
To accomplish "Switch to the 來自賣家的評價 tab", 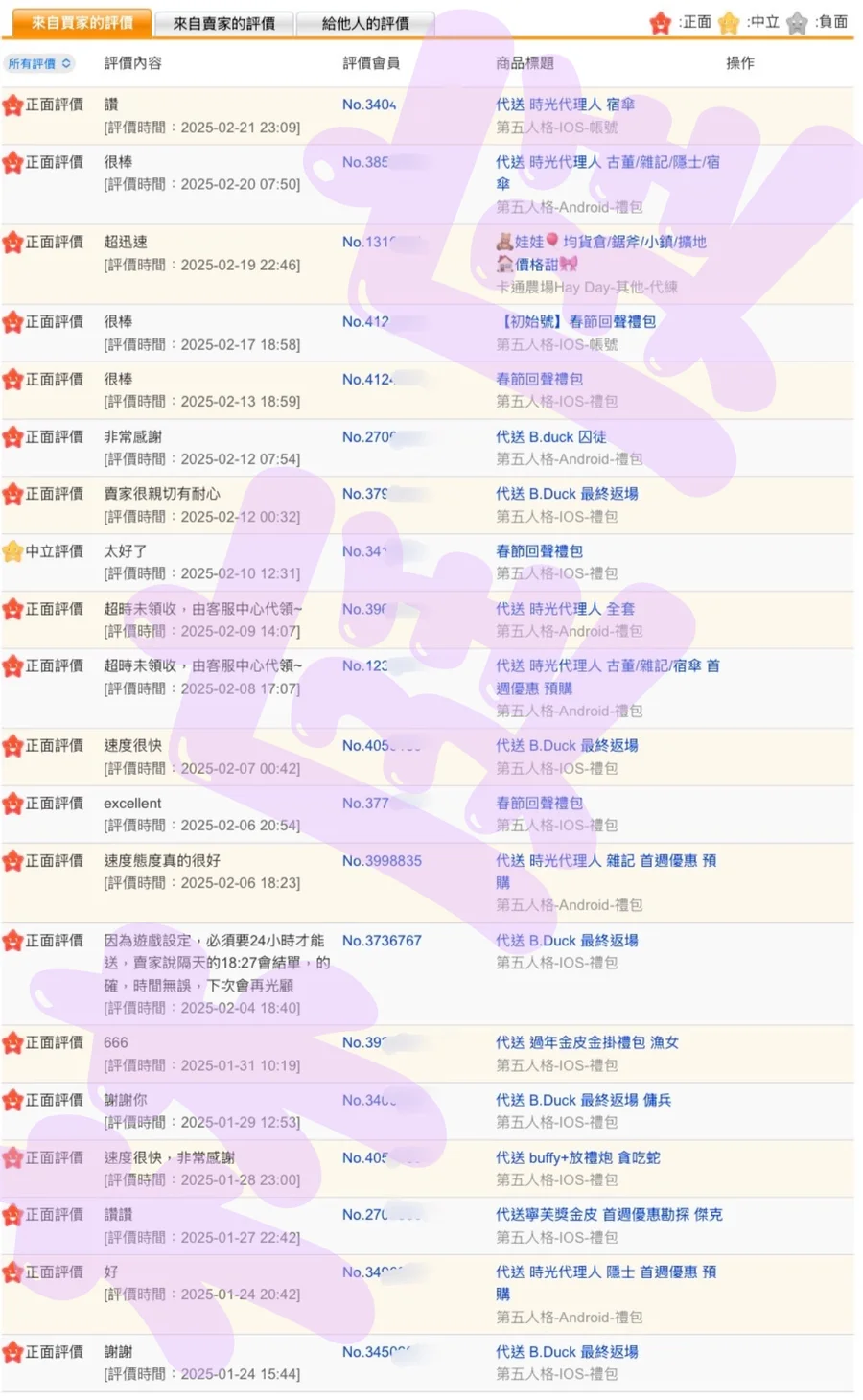I will click(x=223, y=23).
